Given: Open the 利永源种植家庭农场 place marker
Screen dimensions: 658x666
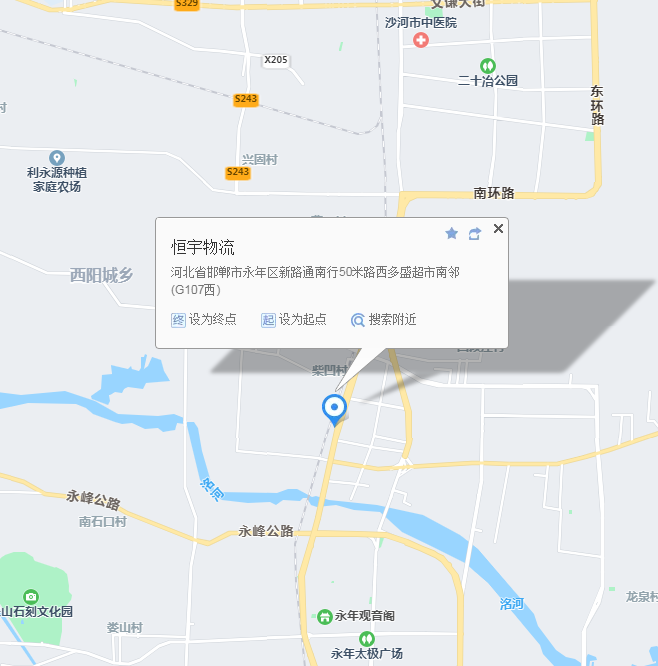Looking at the screenshot, I should tap(57, 158).
